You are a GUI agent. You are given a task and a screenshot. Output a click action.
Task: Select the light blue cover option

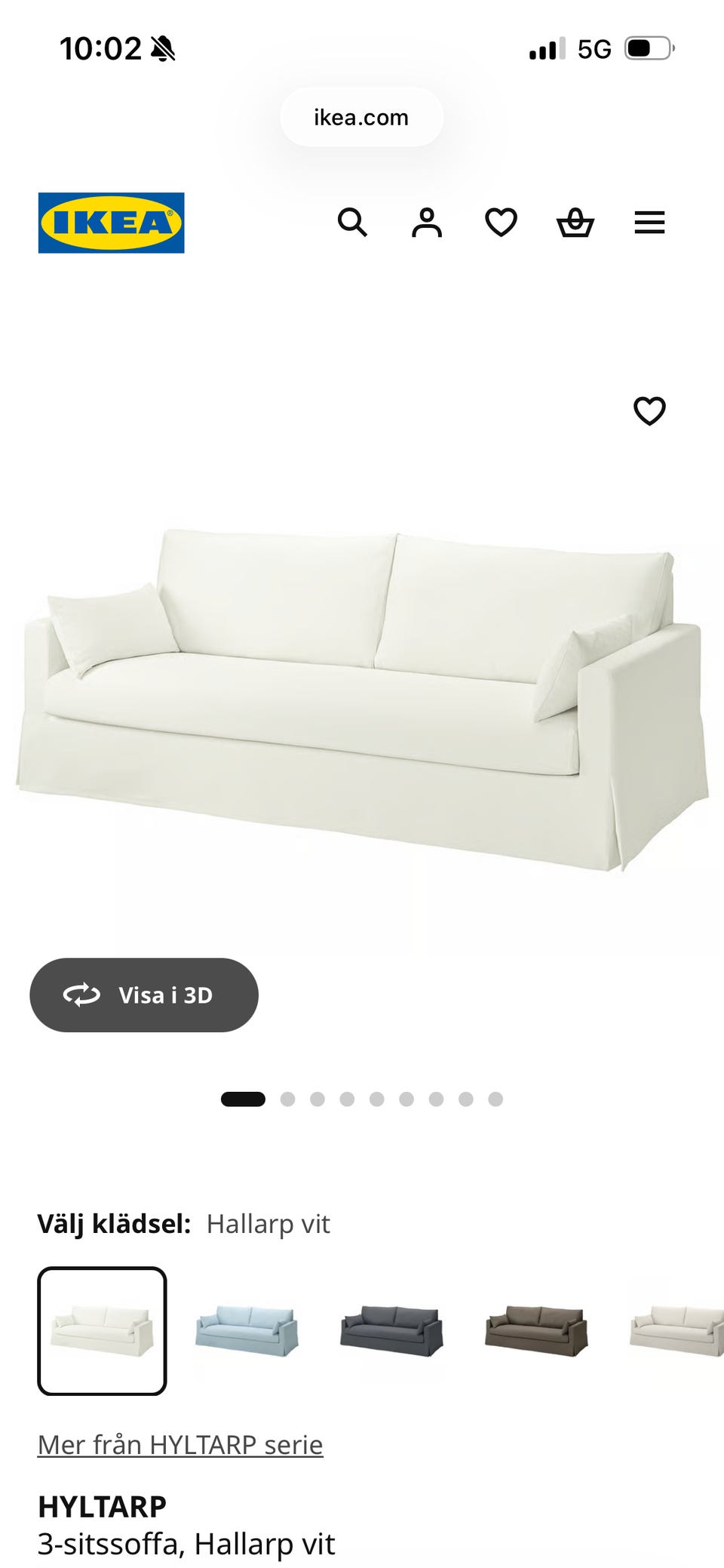[x=247, y=1331]
